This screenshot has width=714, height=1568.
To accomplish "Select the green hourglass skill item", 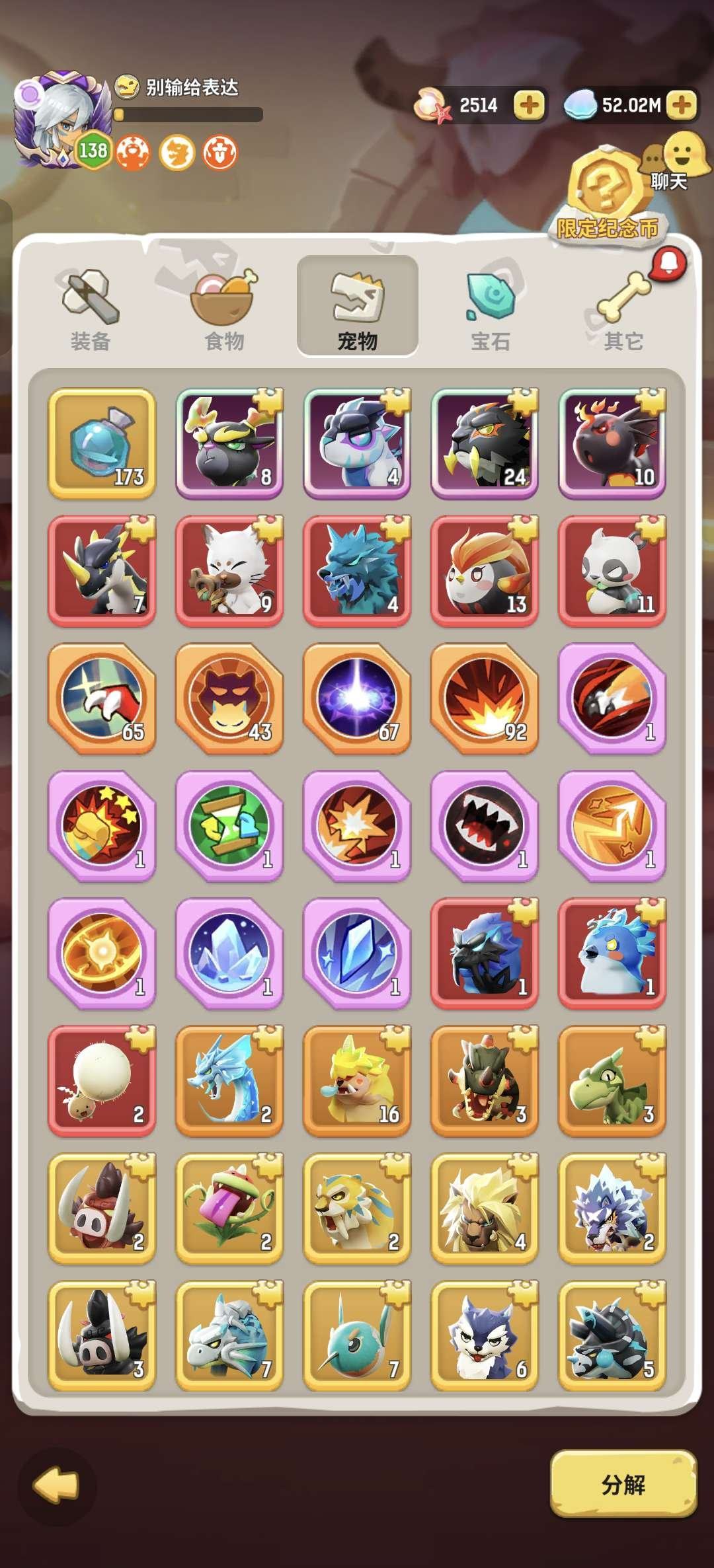I will pyautogui.click(x=229, y=825).
